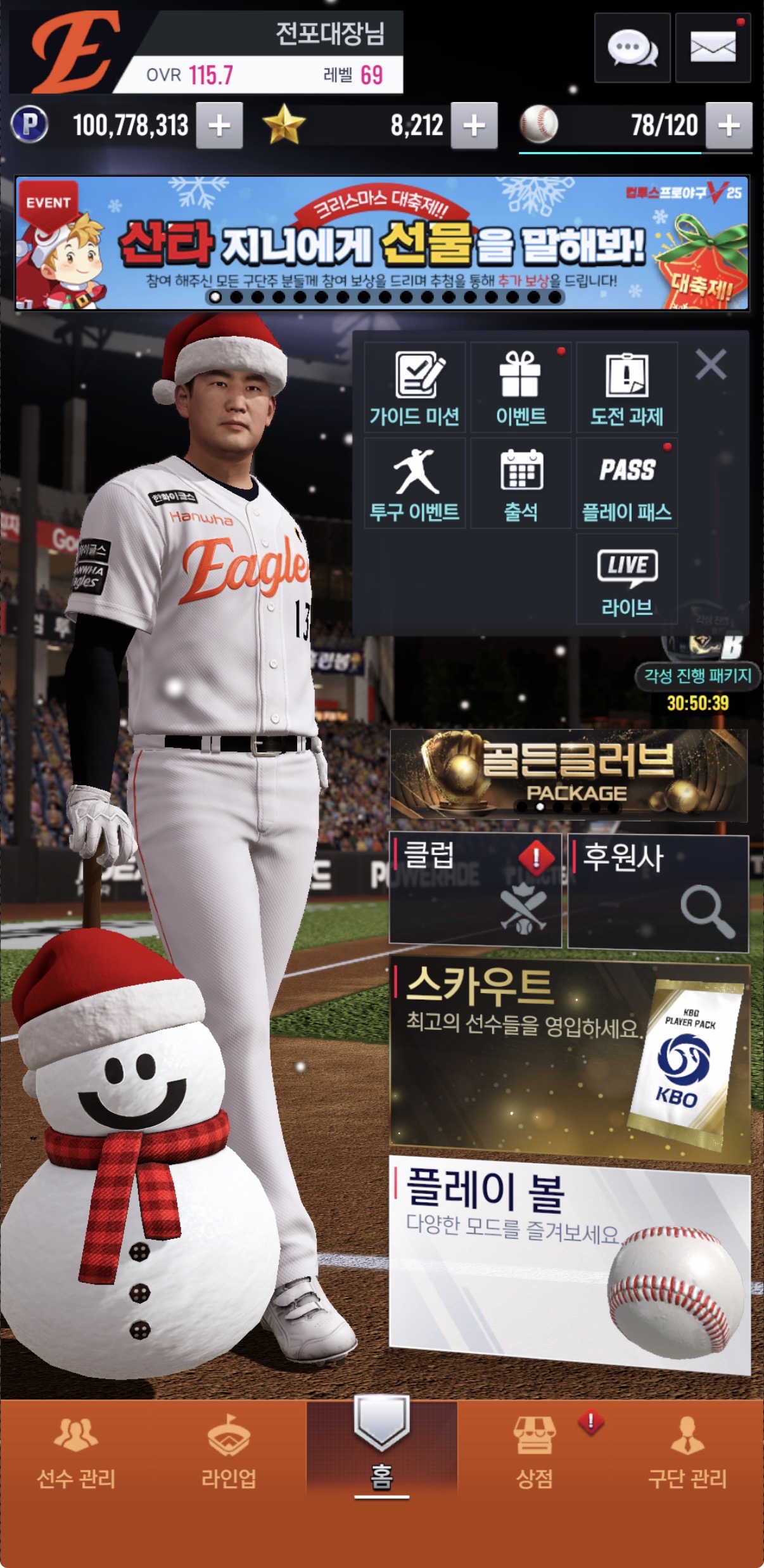Add more stars with plus button
Screen dimensions: 764x1568
474,125
